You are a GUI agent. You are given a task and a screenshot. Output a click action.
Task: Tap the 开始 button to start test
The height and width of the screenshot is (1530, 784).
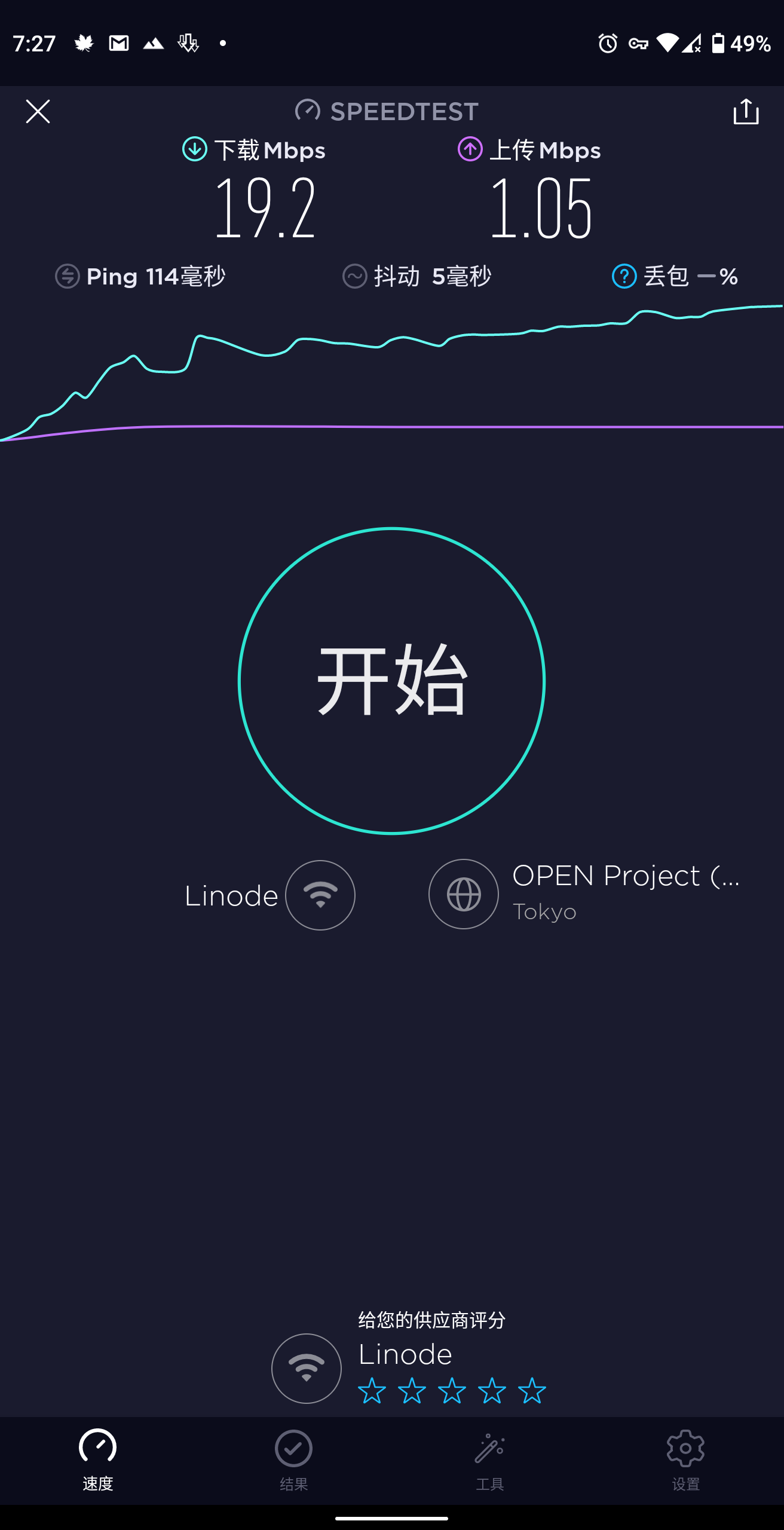tap(391, 680)
